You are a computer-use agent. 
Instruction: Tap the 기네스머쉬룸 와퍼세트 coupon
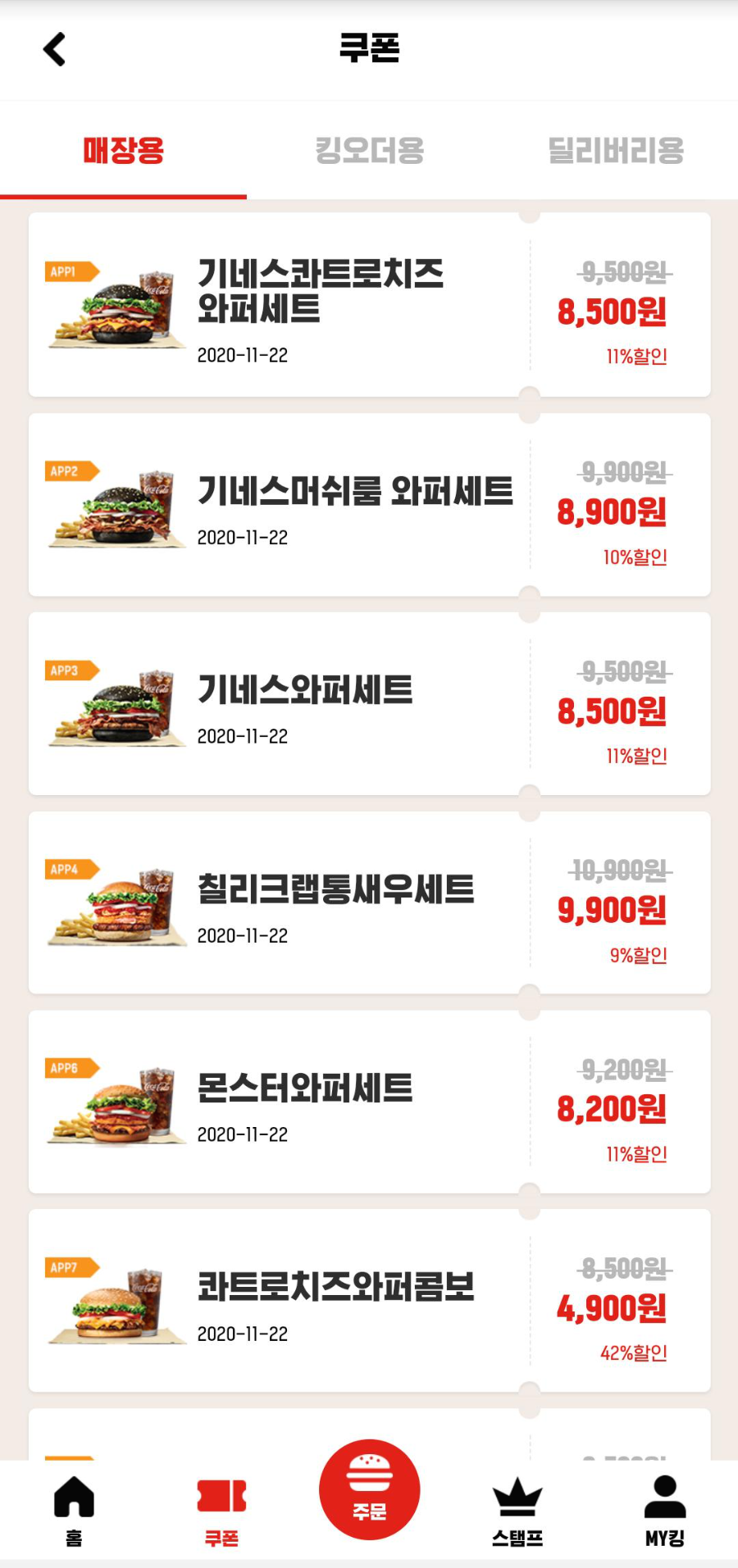tap(356, 493)
